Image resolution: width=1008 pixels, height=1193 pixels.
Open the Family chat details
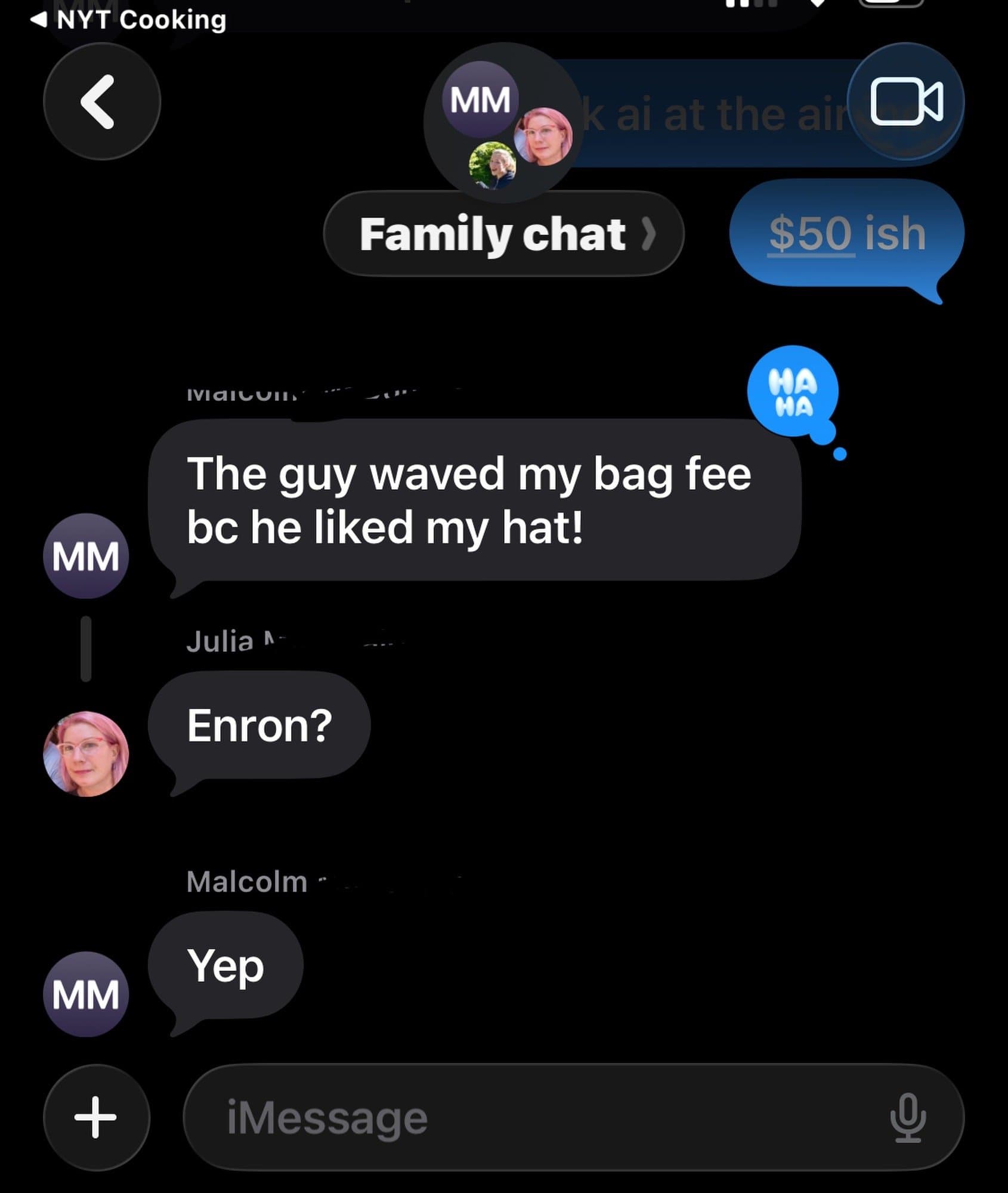(x=503, y=234)
